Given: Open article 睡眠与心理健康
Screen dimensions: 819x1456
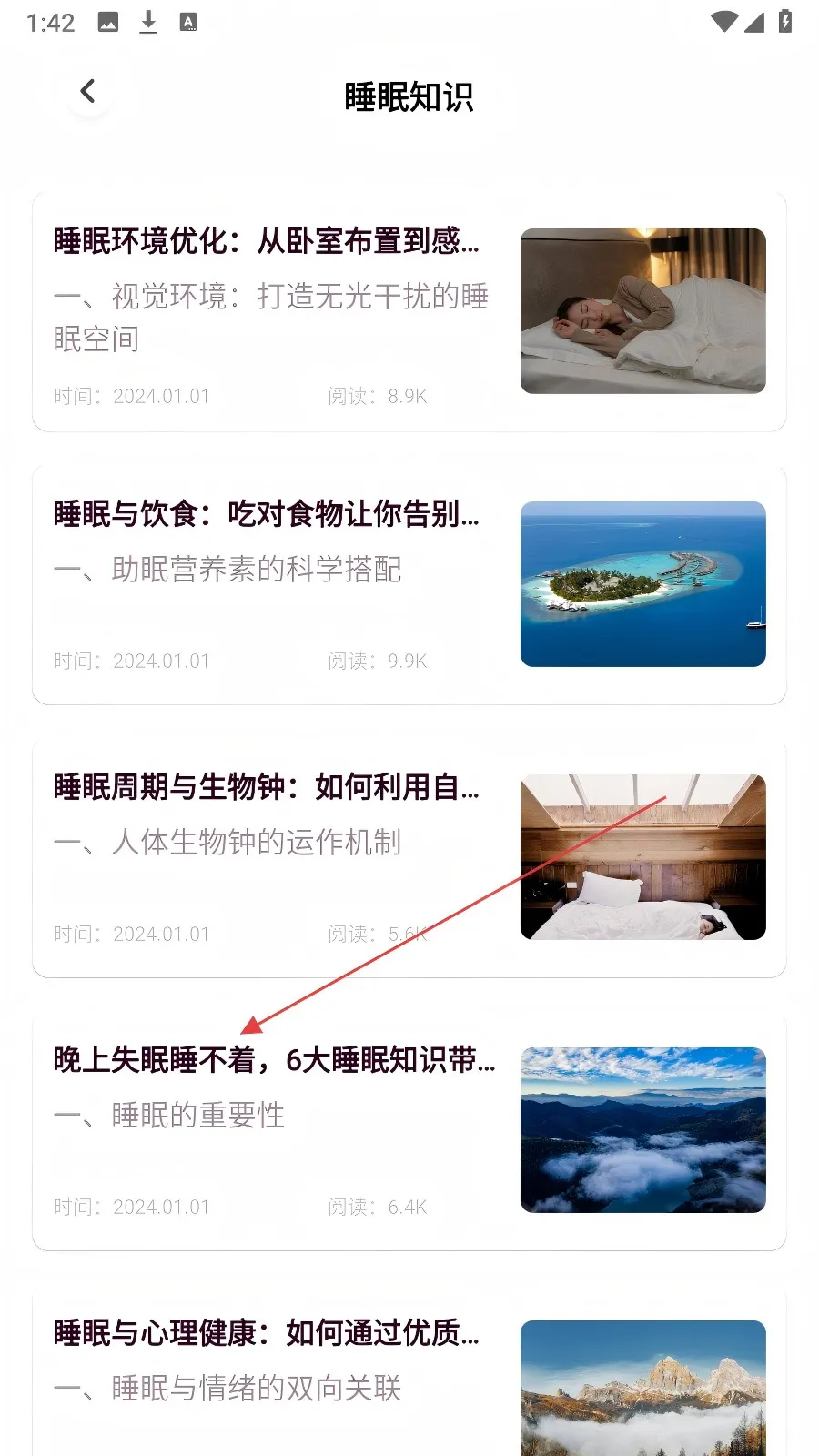Looking at the screenshot, I should click(266, 1333).
